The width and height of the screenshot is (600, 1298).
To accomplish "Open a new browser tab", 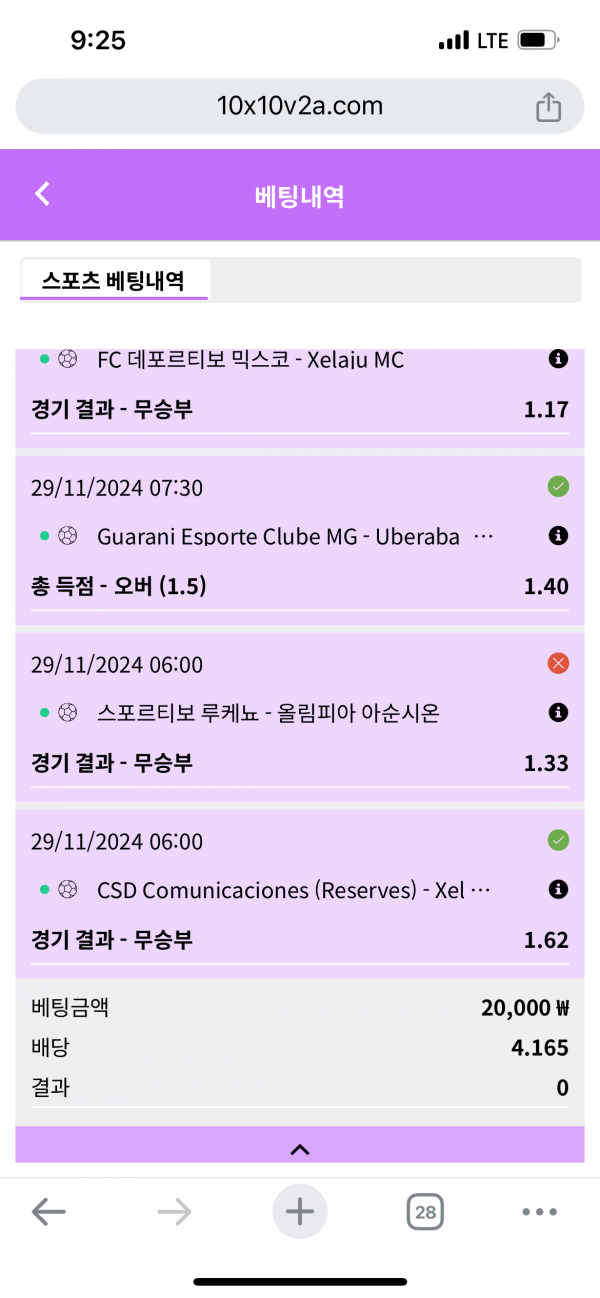I will (299, 1213).
